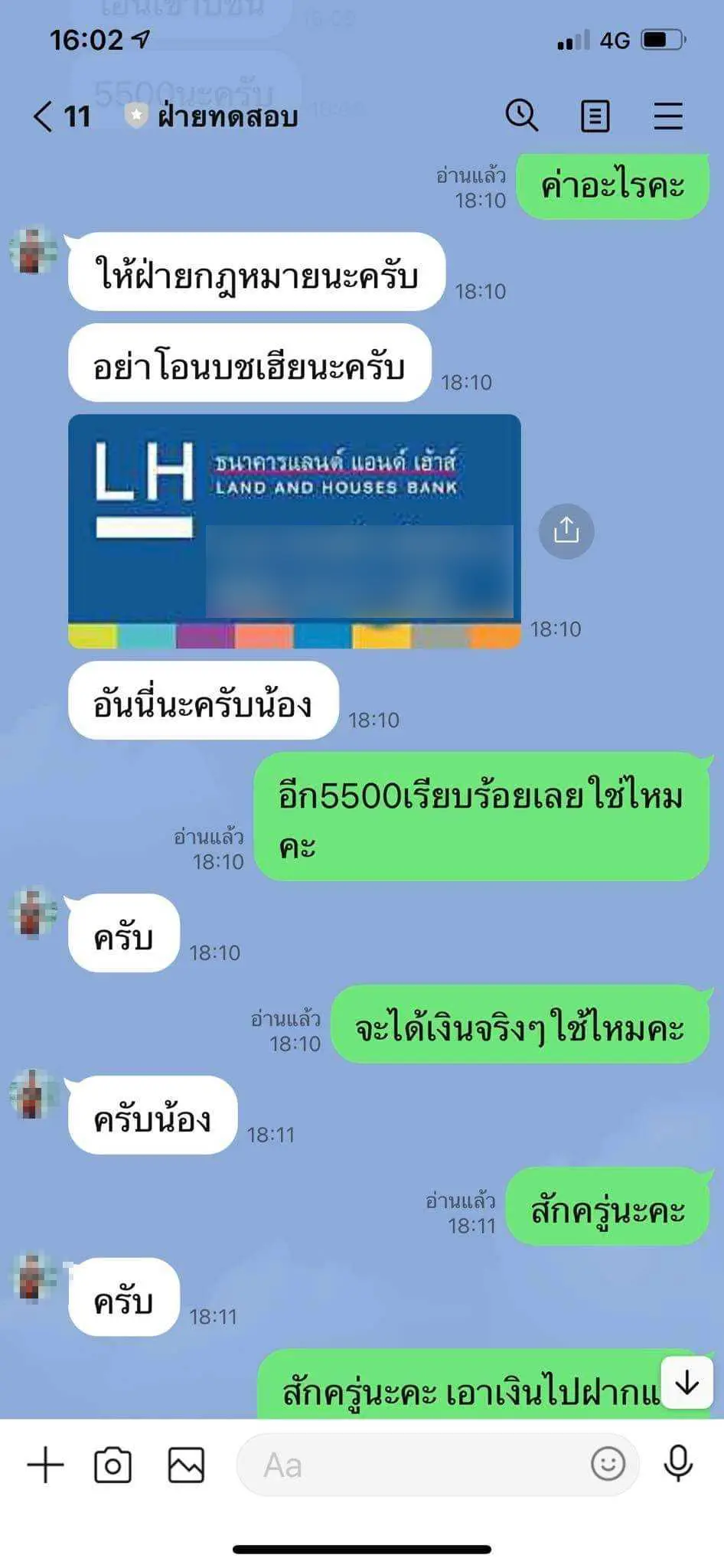The height and width of the screenshot is (1568, 724).
Task: Open the plus attachment menu
Action: coord(45,1465)
